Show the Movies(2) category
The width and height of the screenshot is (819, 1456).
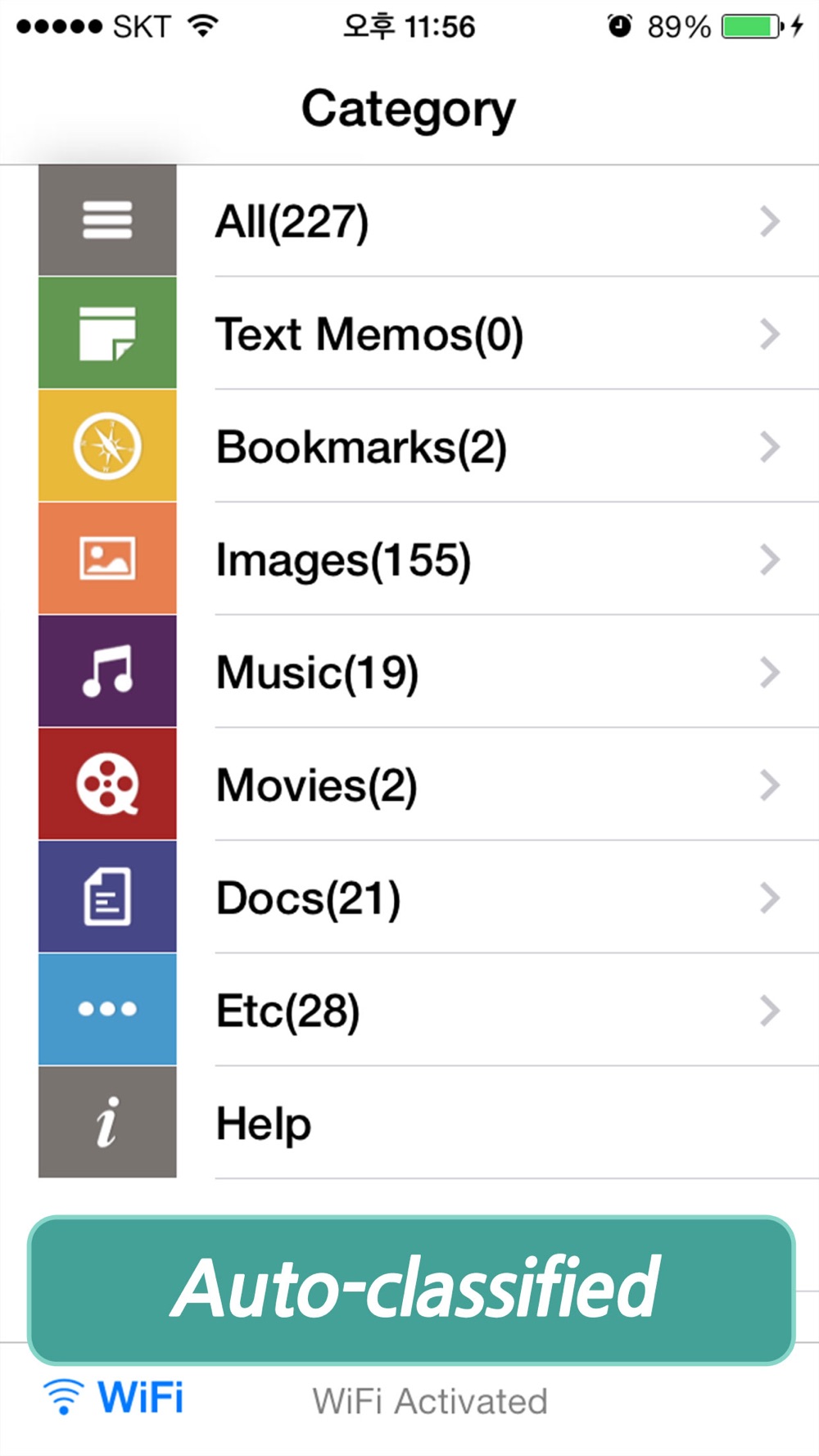(426, 785)
